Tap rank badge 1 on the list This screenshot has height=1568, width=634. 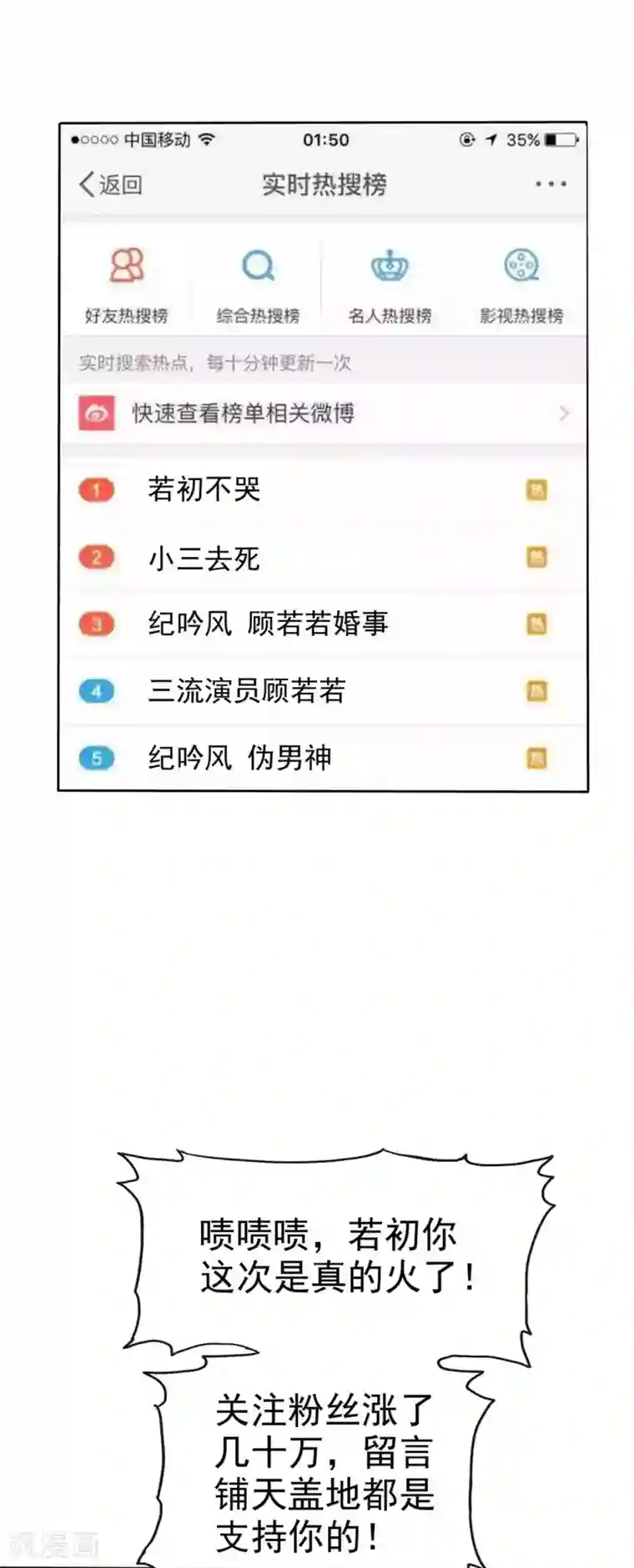pos(96,491)
